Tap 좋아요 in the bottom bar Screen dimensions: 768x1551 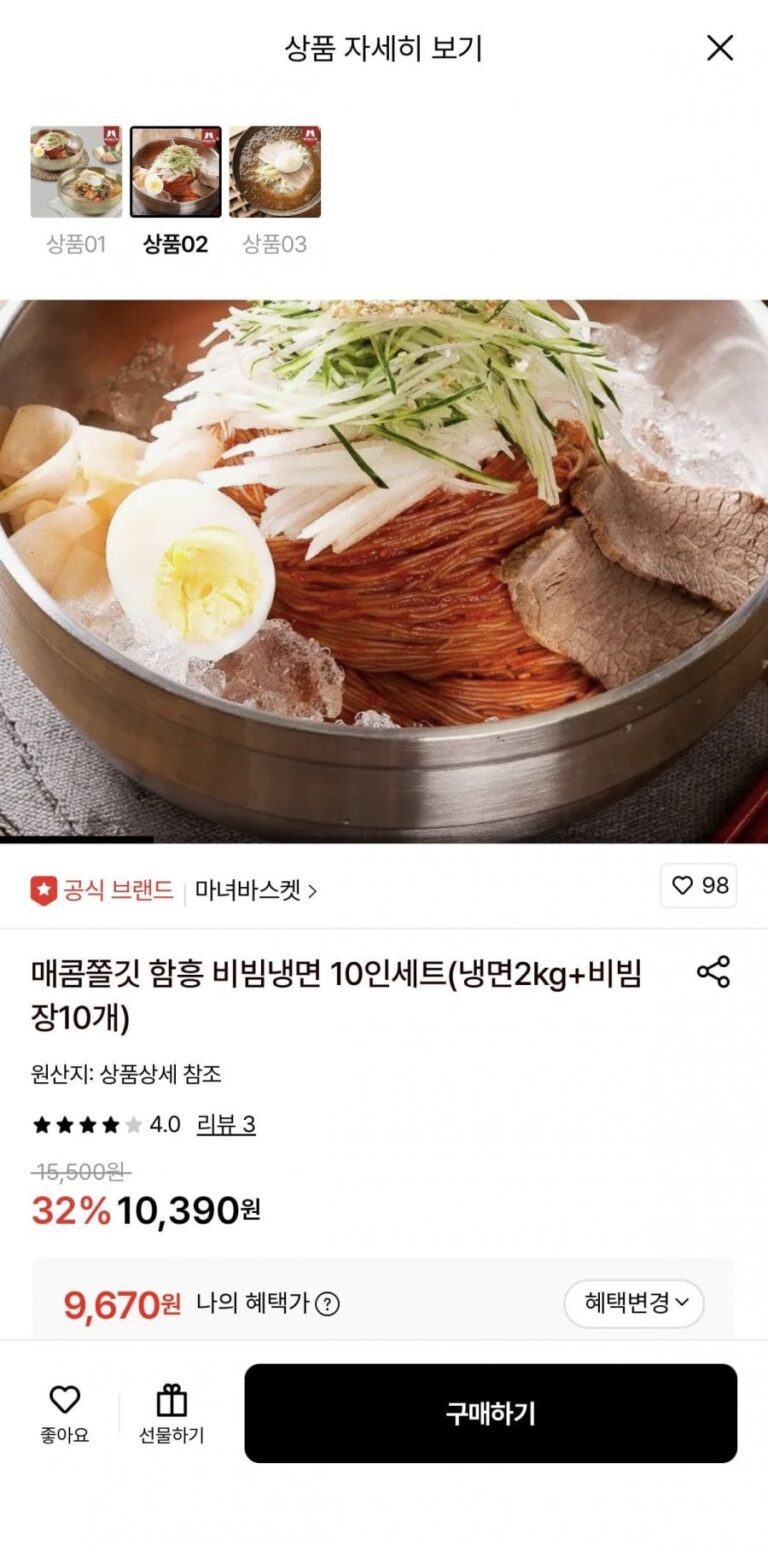tap(65, 1414)
